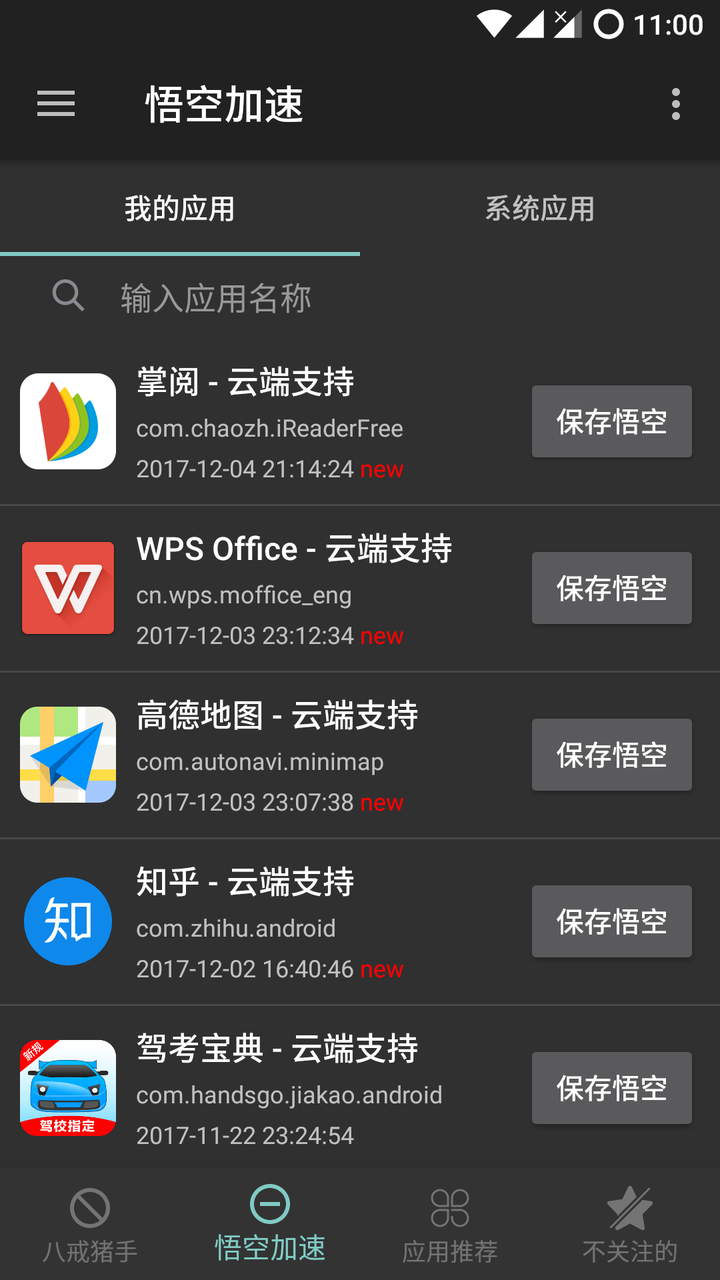Select the 我的应用 tab
The height and width of the screenshot is (1280, 720).
click(180, 208)
